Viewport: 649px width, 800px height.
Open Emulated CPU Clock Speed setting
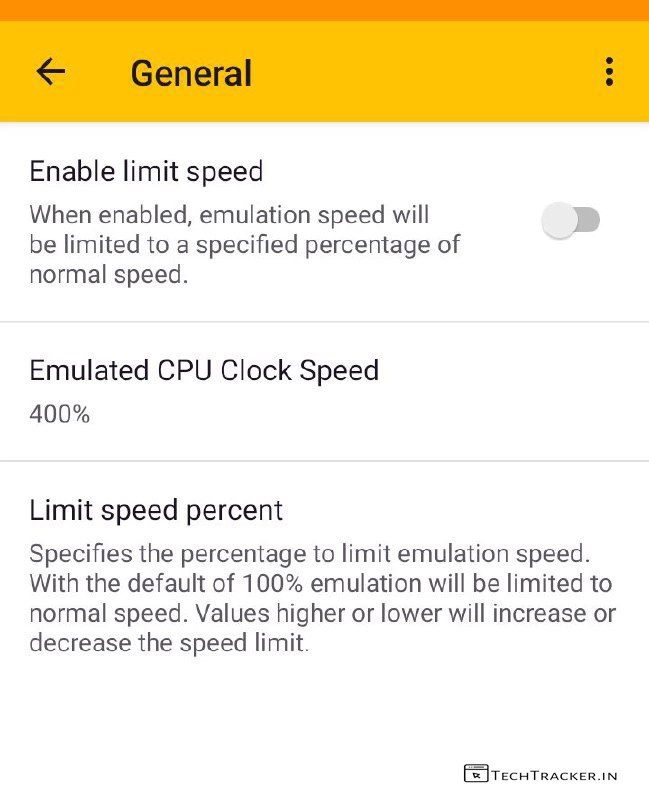[x=204, y=390]
